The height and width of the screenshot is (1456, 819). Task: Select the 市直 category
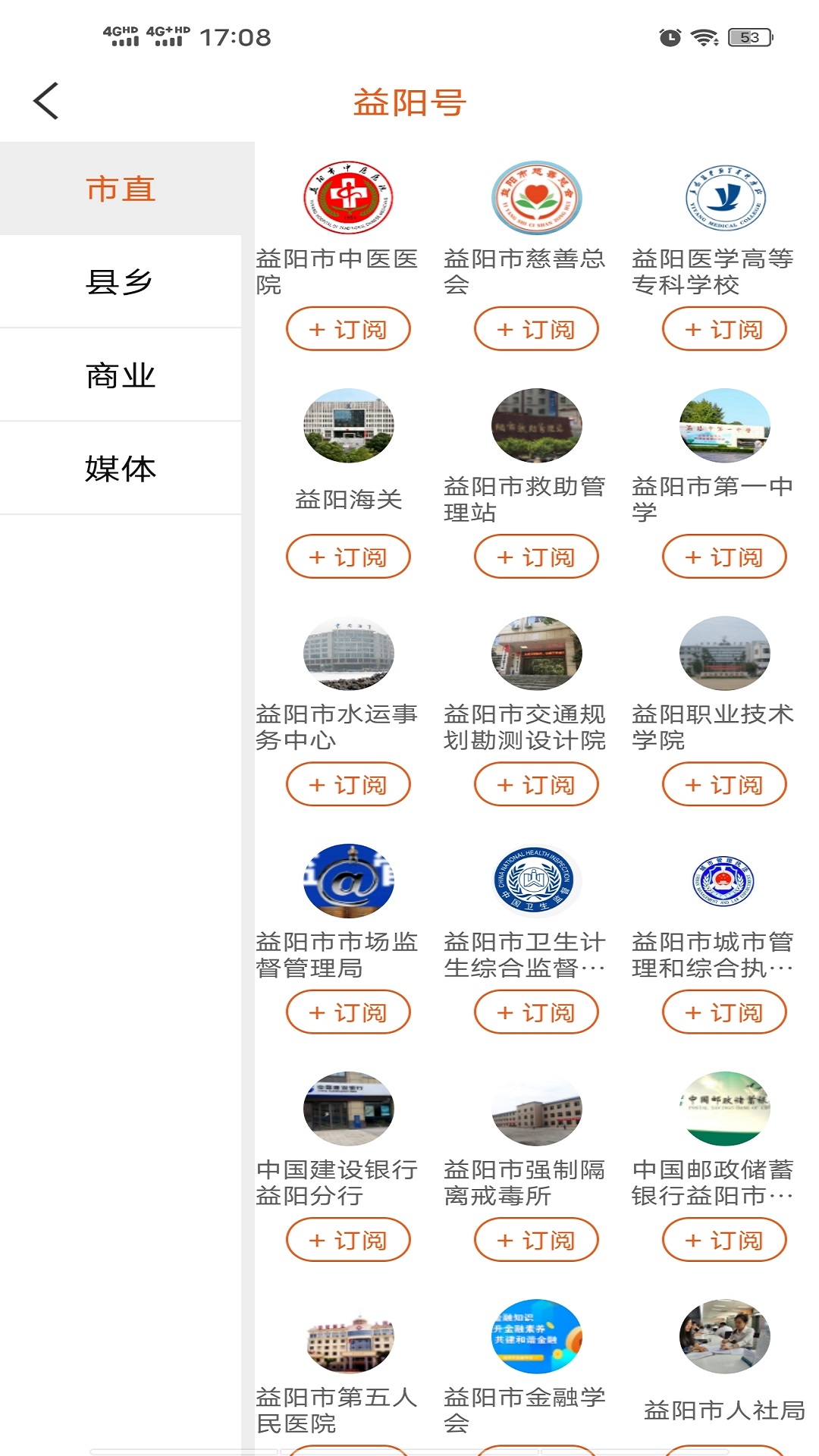(121, 189)
